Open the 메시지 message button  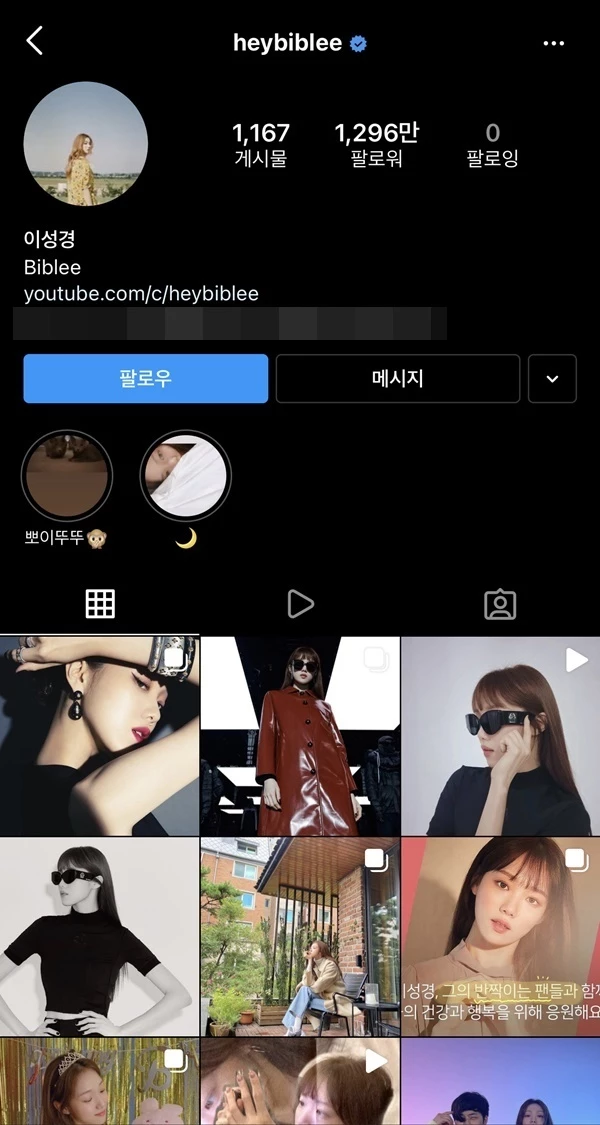click(397, 379)
